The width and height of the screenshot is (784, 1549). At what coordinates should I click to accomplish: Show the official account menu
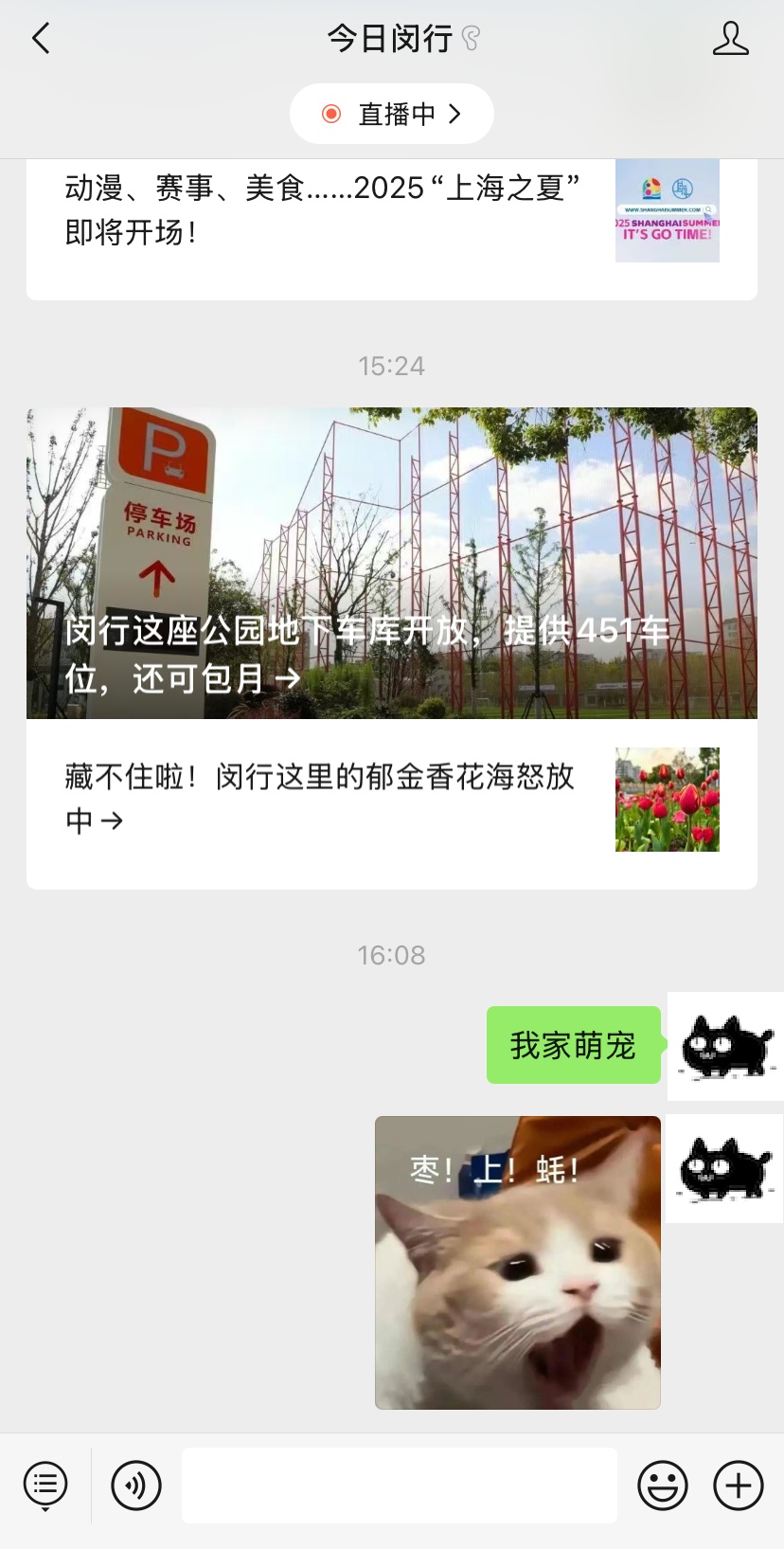[45, 1485]
